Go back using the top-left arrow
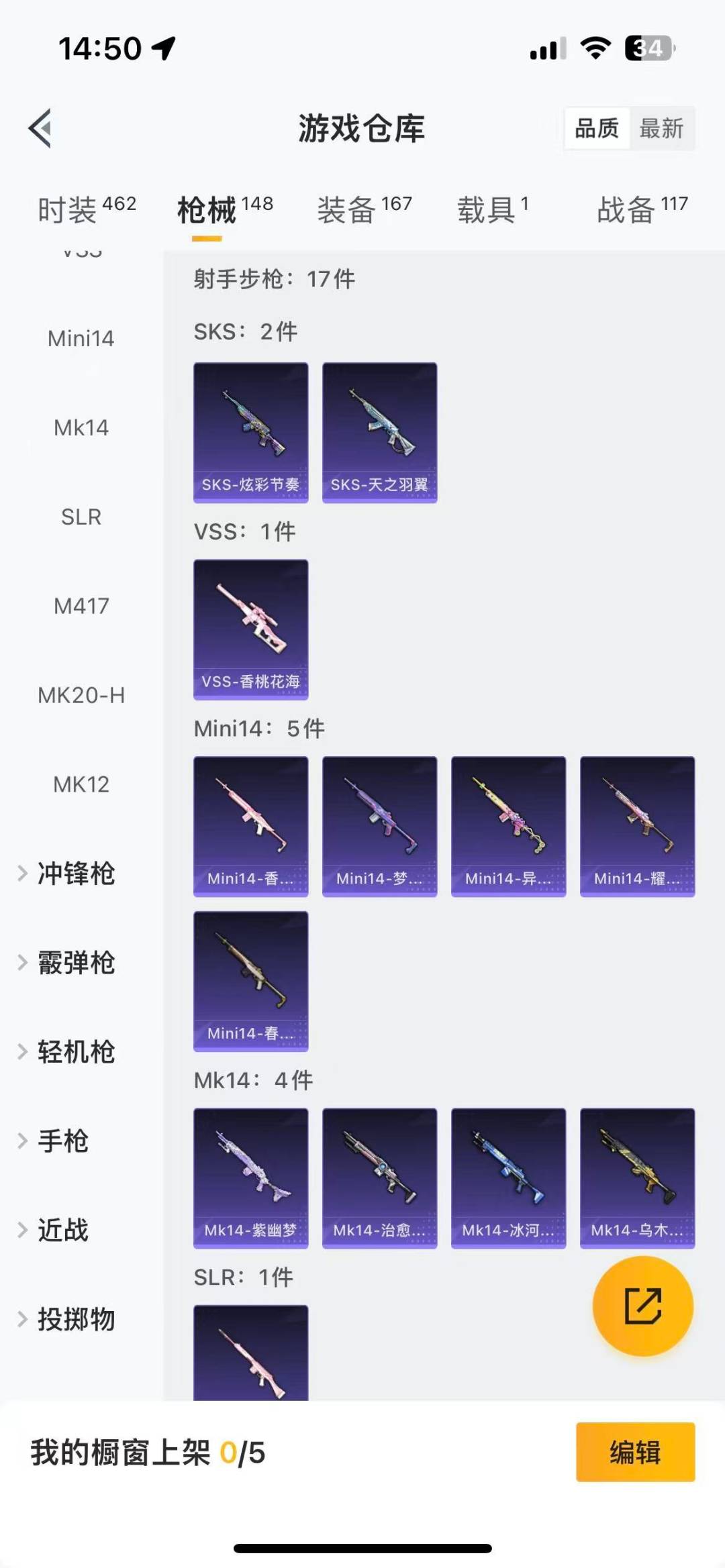The width and height of the screenshot is (725, 1568). tap(40, 127)
